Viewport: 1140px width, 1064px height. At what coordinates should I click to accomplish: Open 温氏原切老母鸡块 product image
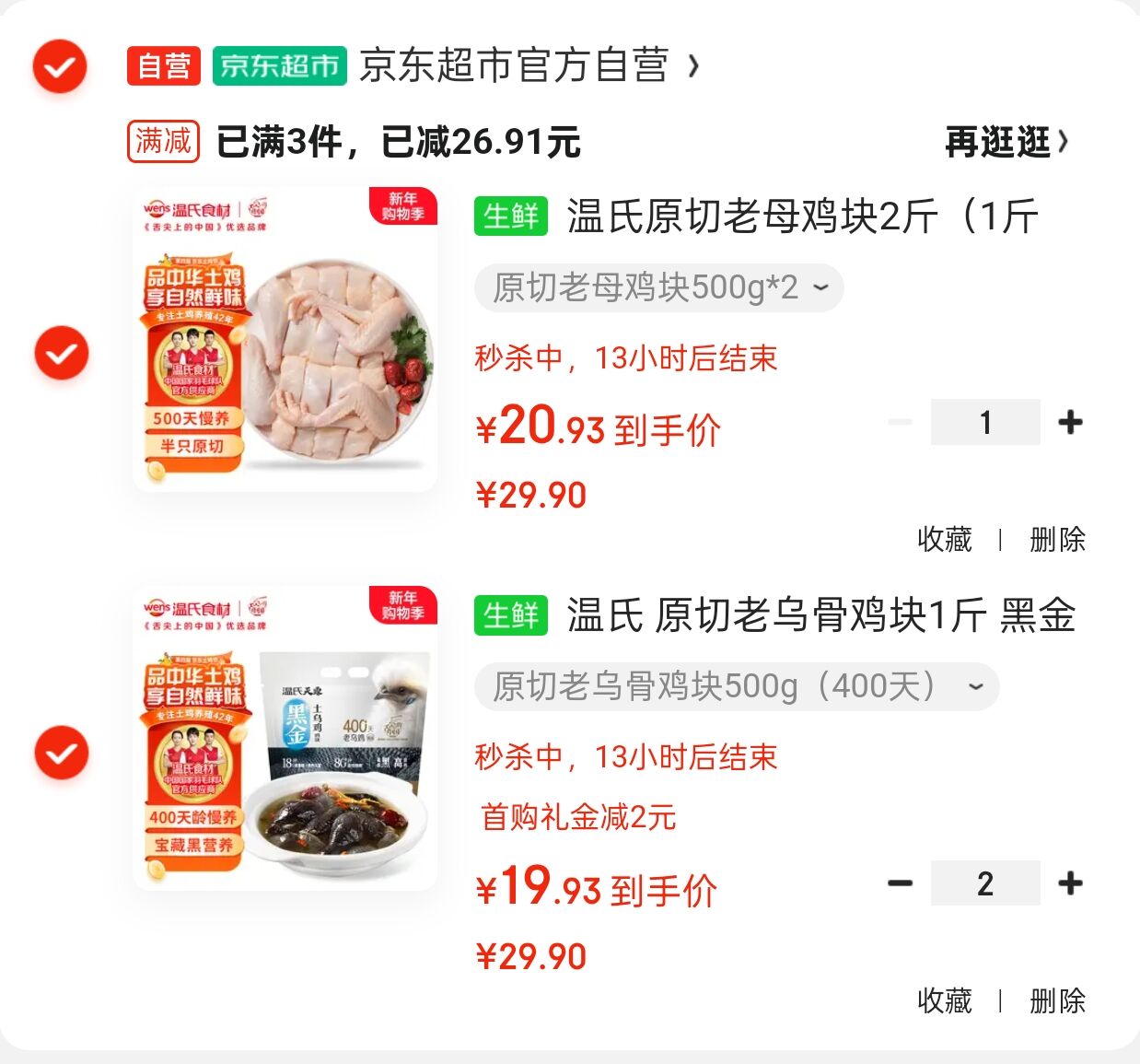(285, 339)
